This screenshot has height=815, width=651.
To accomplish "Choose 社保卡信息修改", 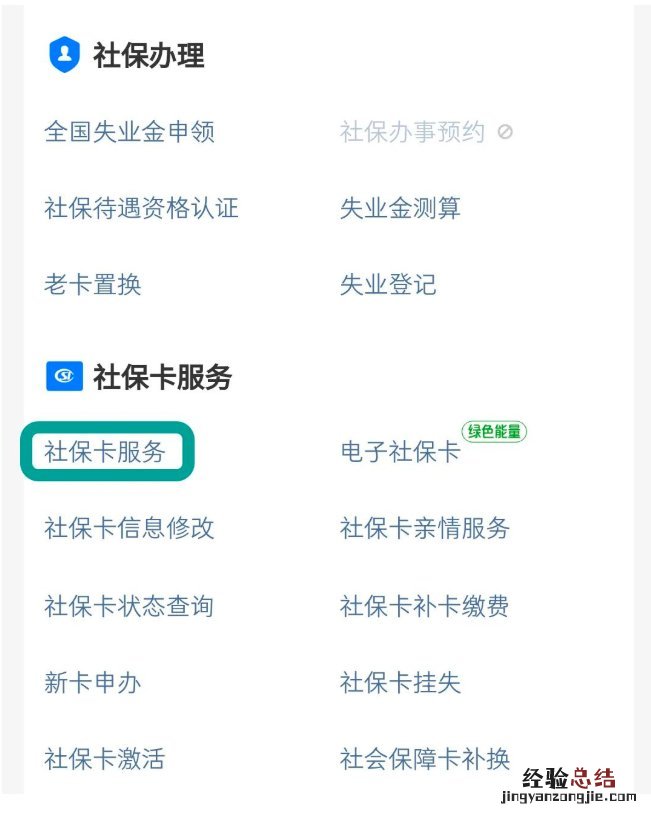I will (129, 528).
